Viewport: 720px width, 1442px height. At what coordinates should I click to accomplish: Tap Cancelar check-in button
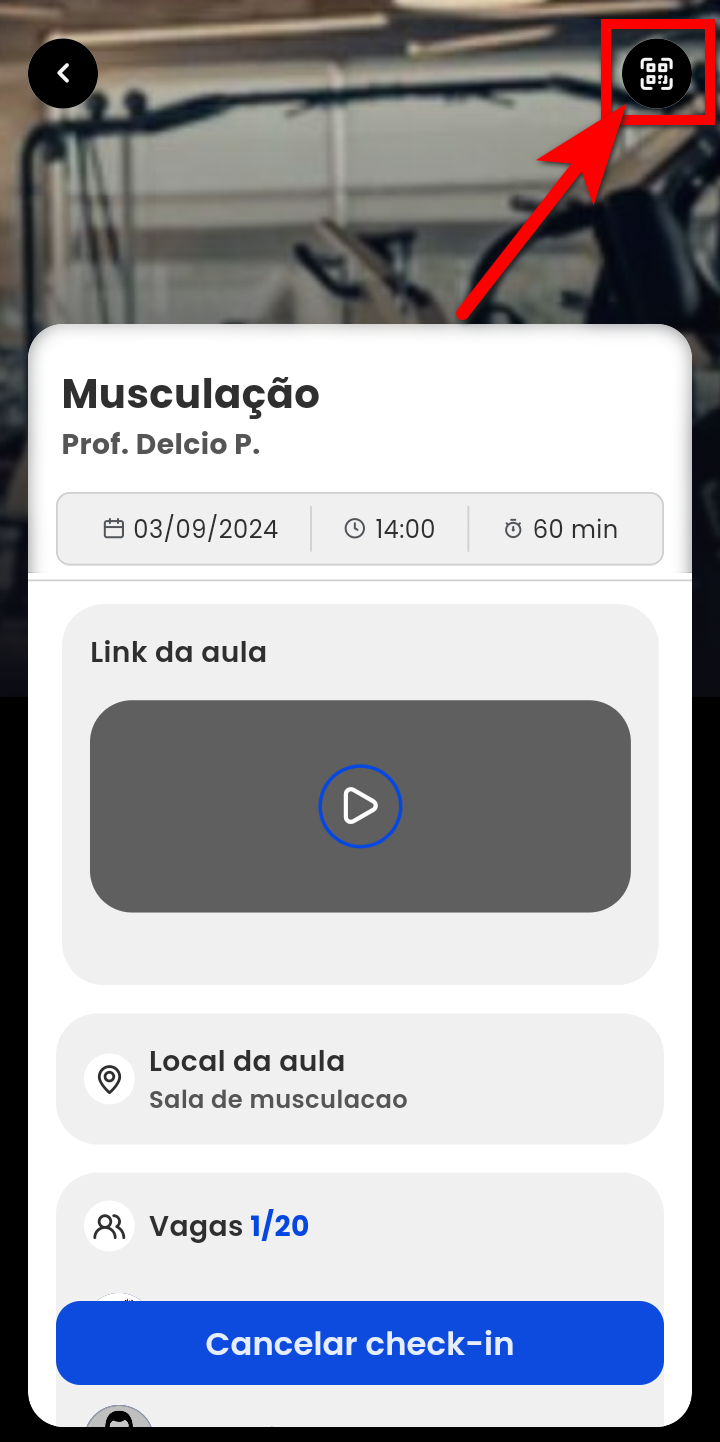[x=360, y=1343]
